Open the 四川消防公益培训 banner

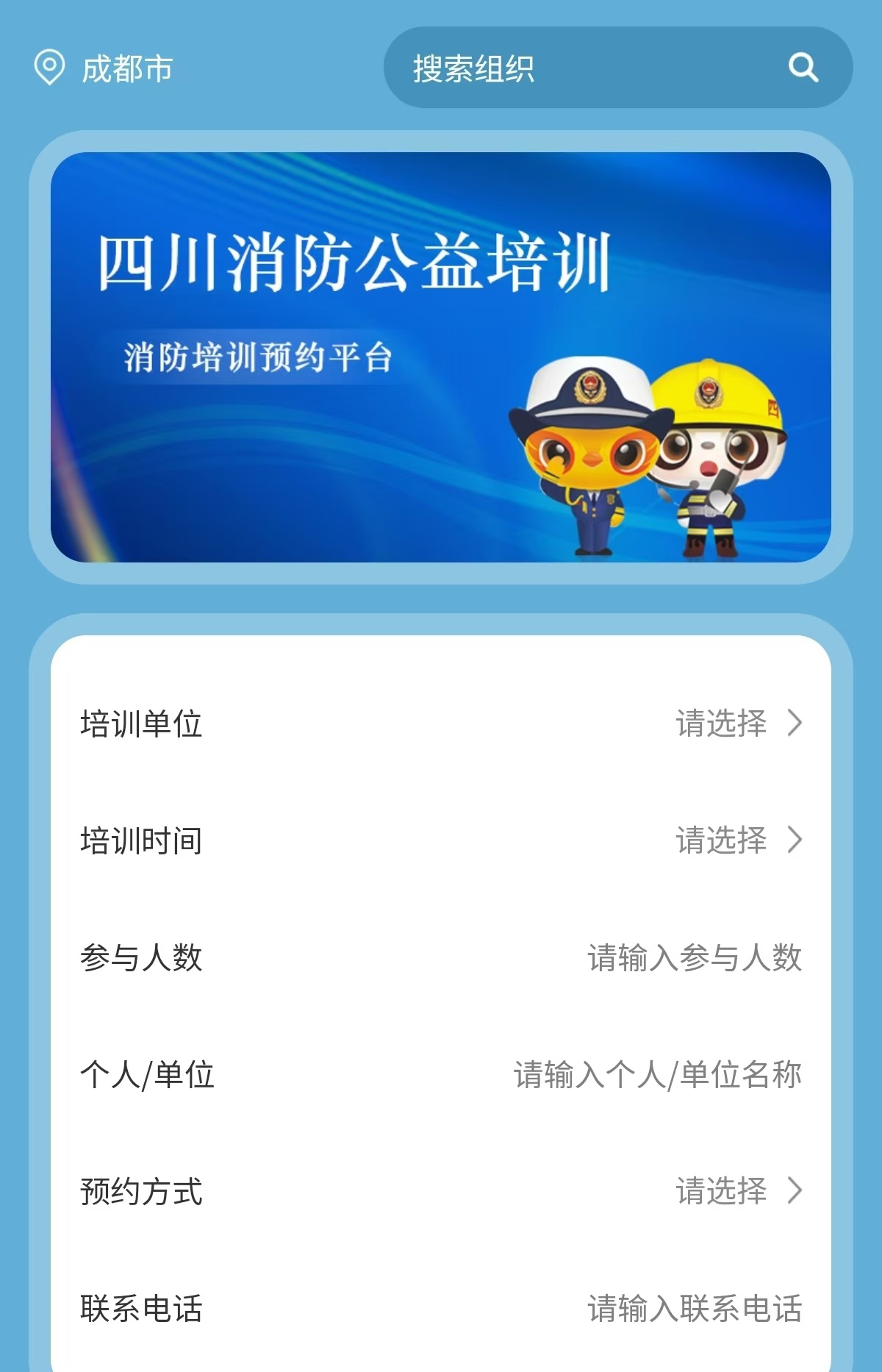tap(441, 357)
